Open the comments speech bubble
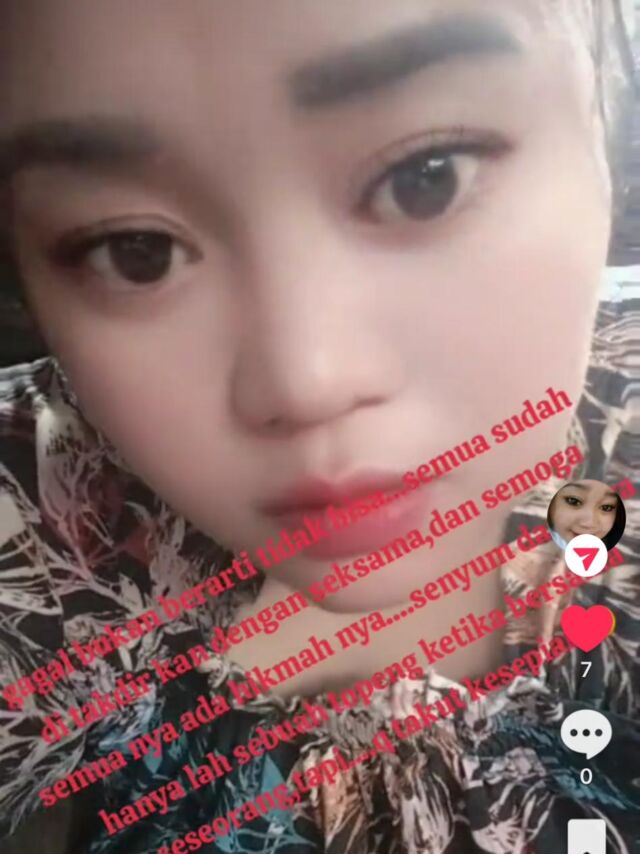This screenshot has width=640, height=854. click(x=586, y=735)
